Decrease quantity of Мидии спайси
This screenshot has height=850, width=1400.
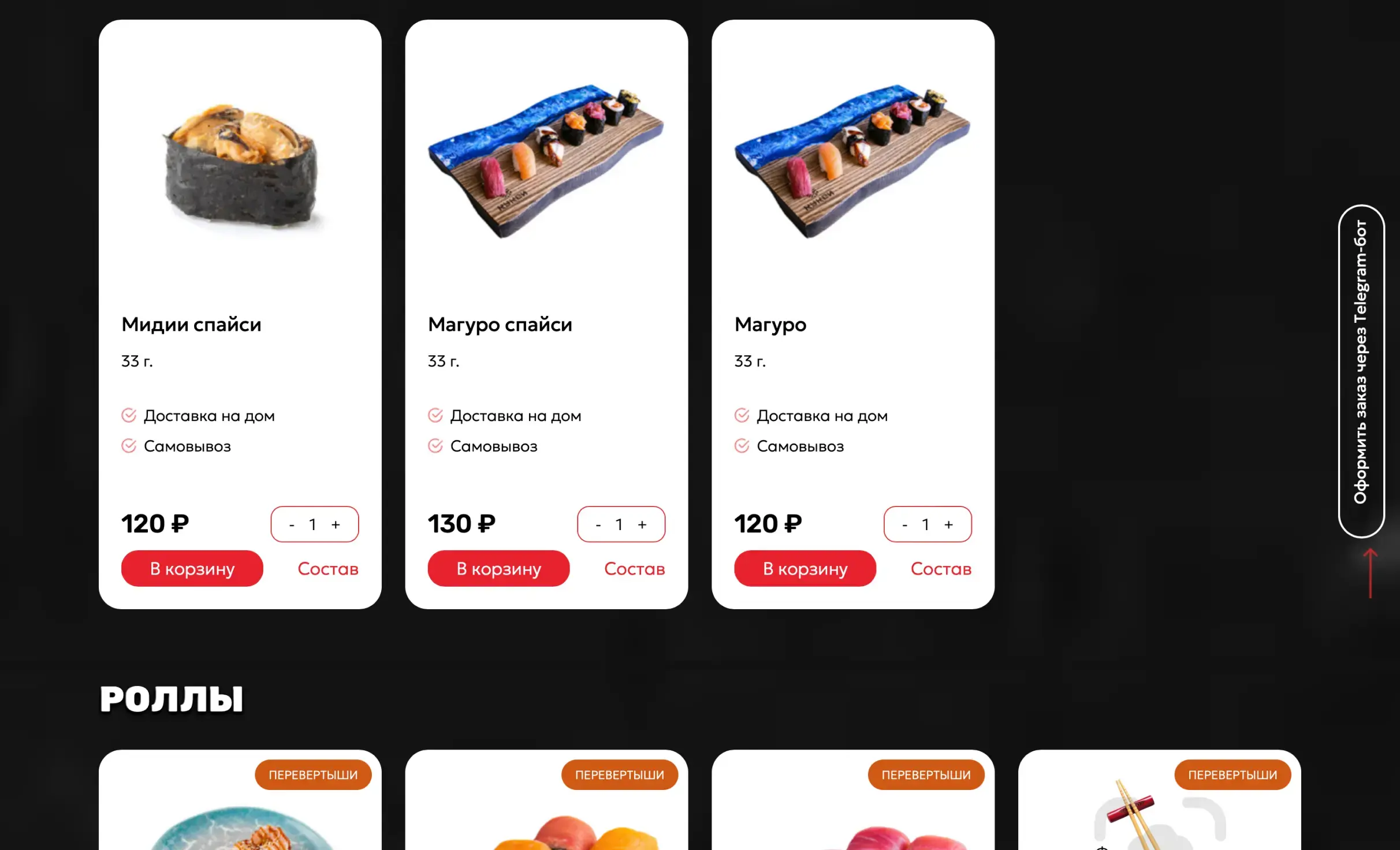coord(292,525)
